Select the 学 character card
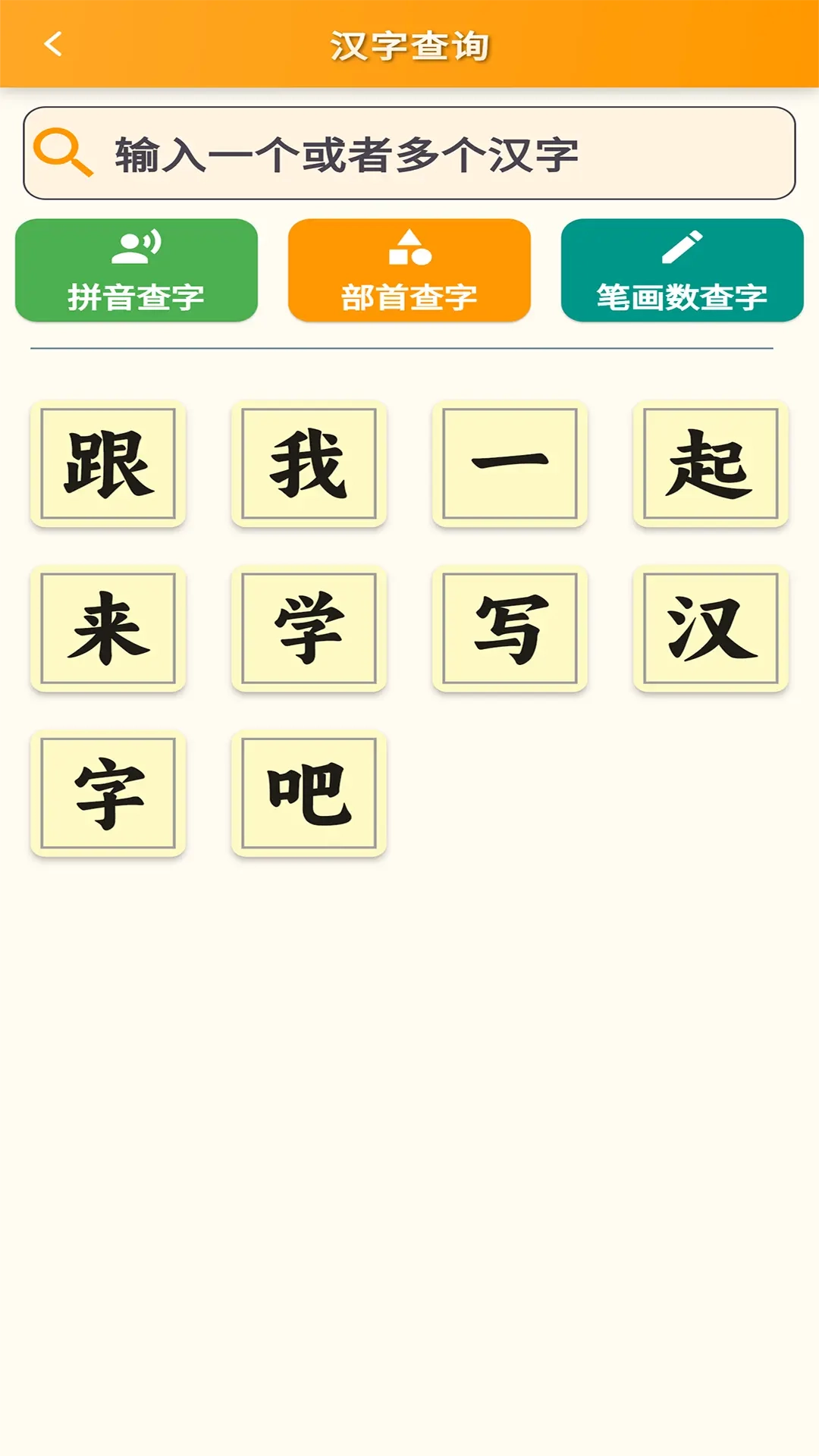 308,629
